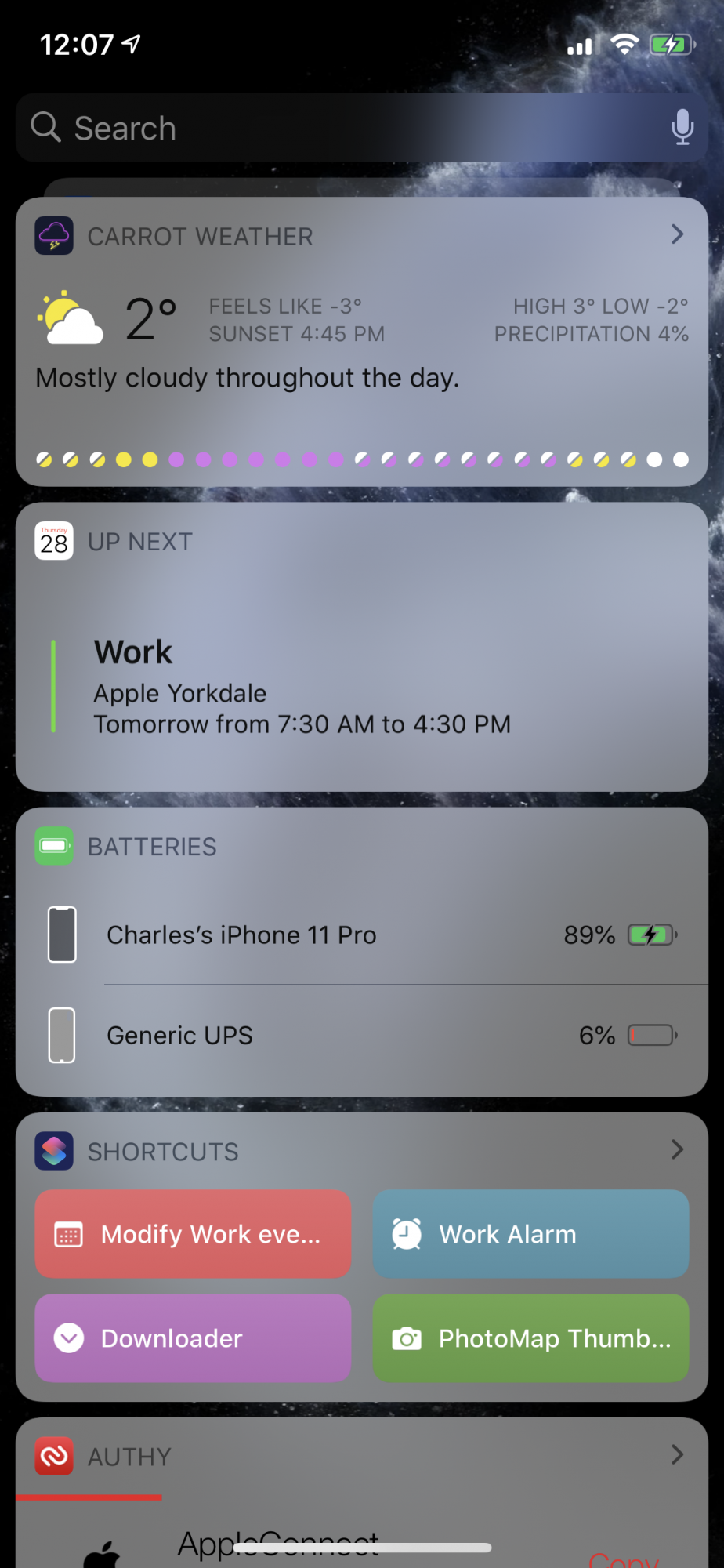Run the Modify Work event shortcut
Screen dimensions: 724x1568
point(193,1234)
